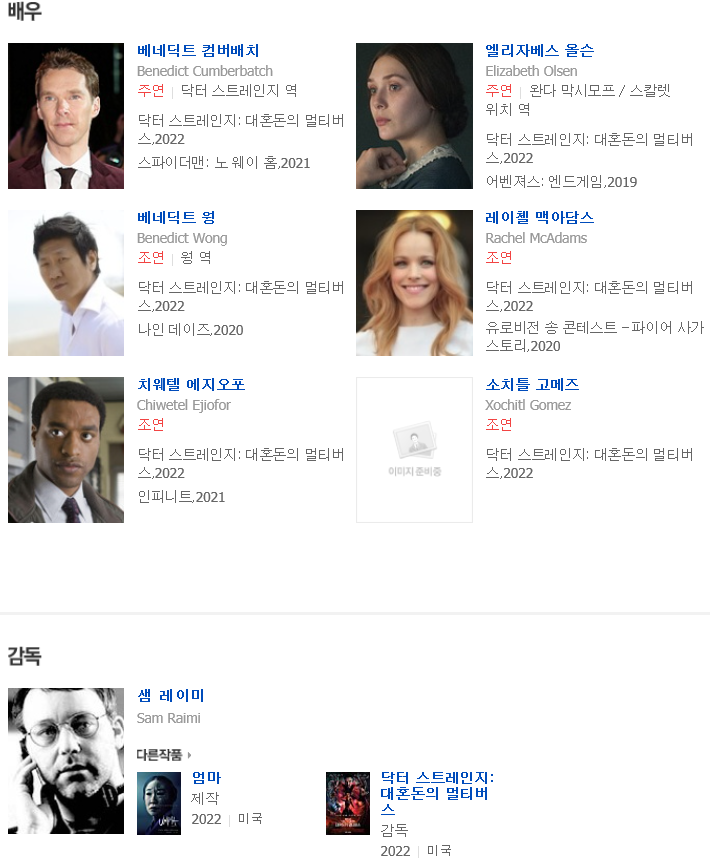Open Benedict Wong's profile link
Screen dimensions: 710x858
(176, 217)
